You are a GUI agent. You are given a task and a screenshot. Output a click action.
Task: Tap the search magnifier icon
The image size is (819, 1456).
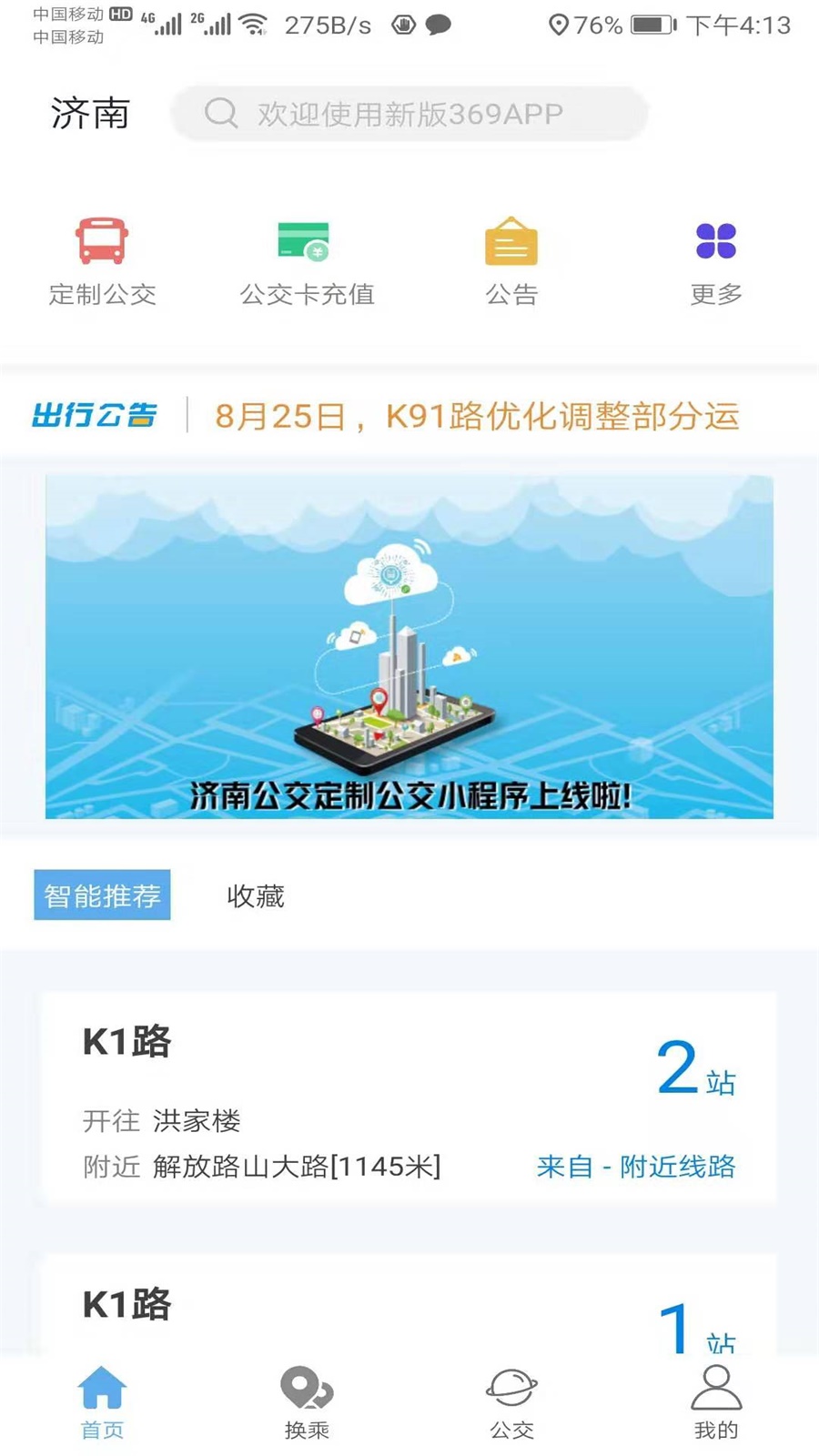pos(220,113)
